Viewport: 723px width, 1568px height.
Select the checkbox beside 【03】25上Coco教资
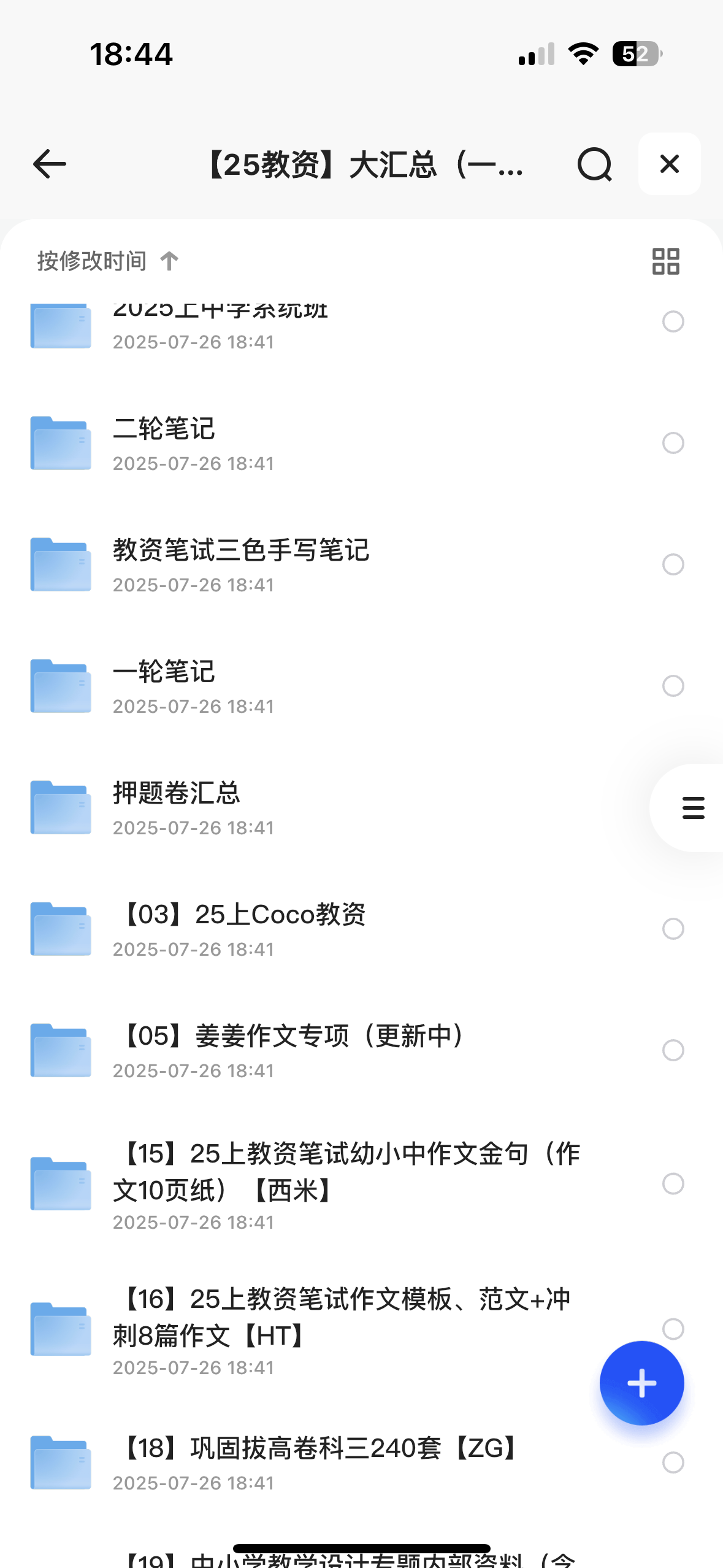(x=673, y=929)
